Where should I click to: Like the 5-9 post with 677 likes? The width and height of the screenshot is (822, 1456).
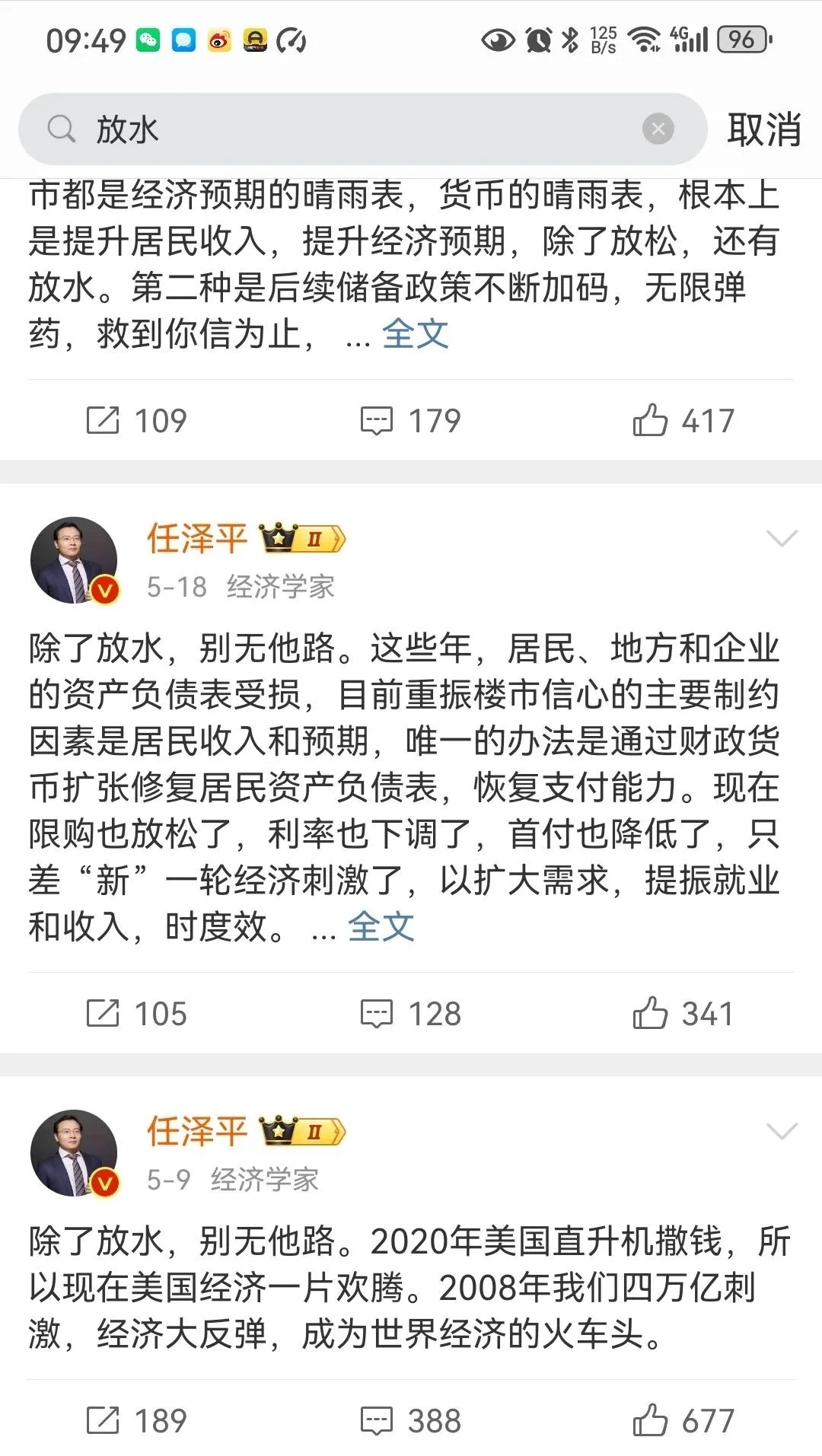(x=683, y=1421)
